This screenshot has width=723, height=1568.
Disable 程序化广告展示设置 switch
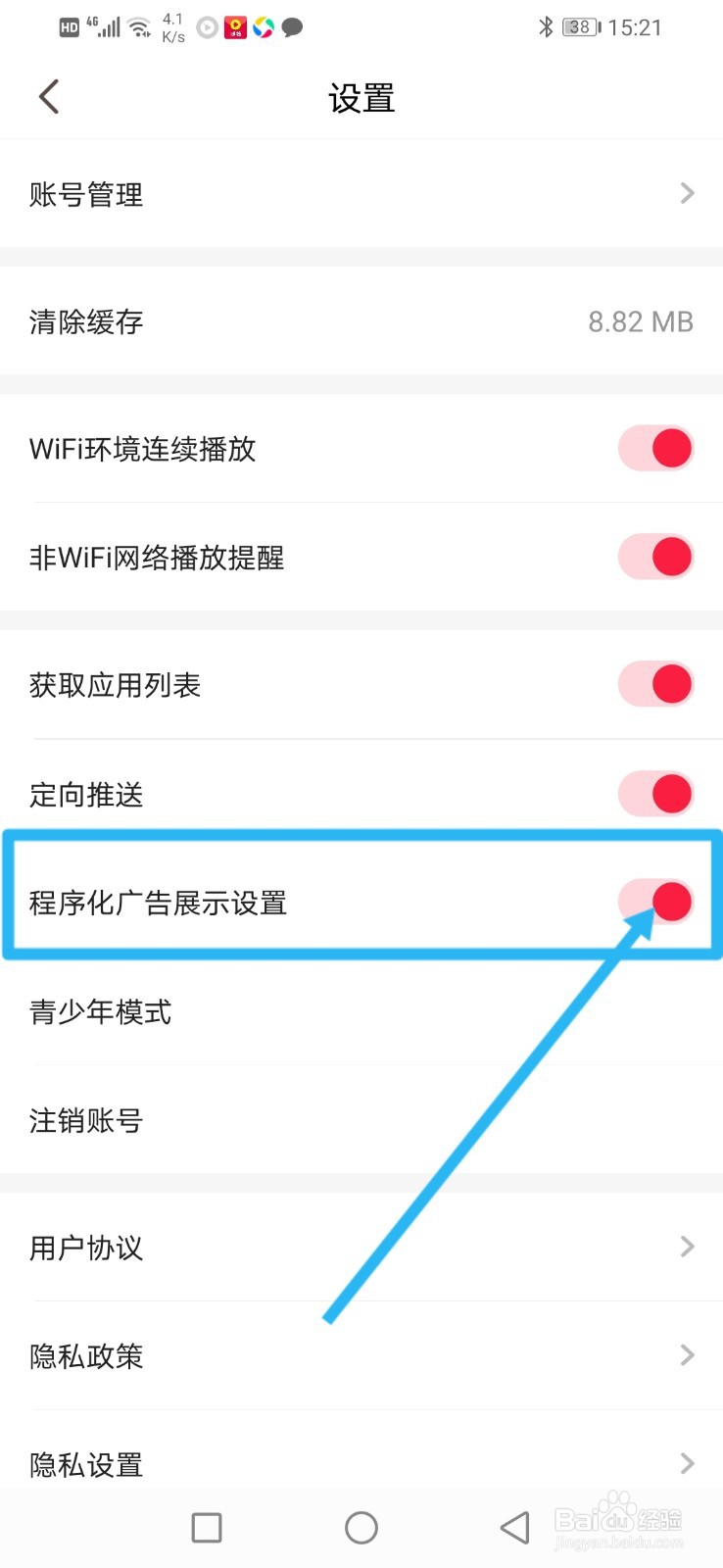655,902
